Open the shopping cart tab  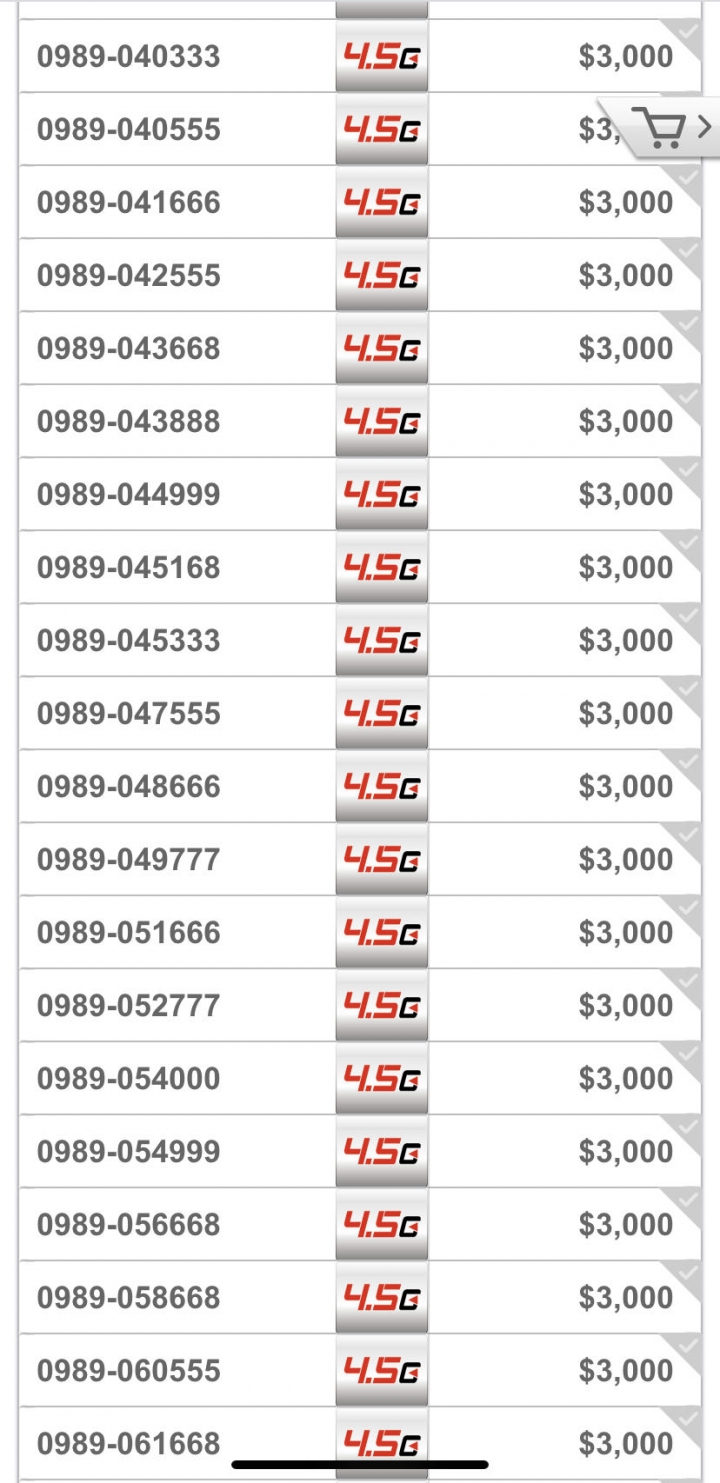[x=661, y=128]
